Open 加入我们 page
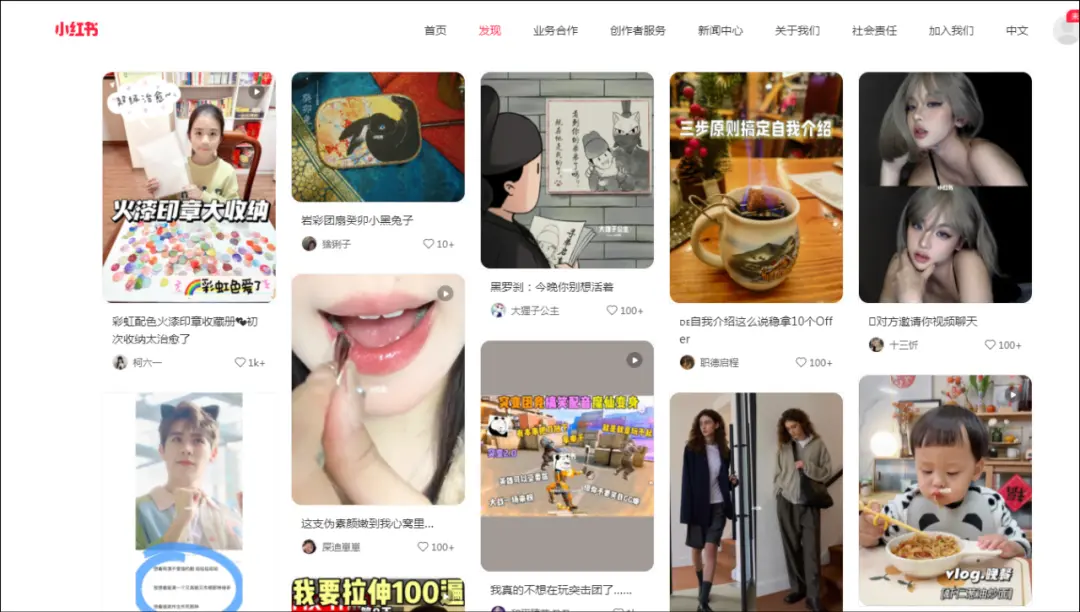Viewport: 1080px width, 612px height. [950, 31]
